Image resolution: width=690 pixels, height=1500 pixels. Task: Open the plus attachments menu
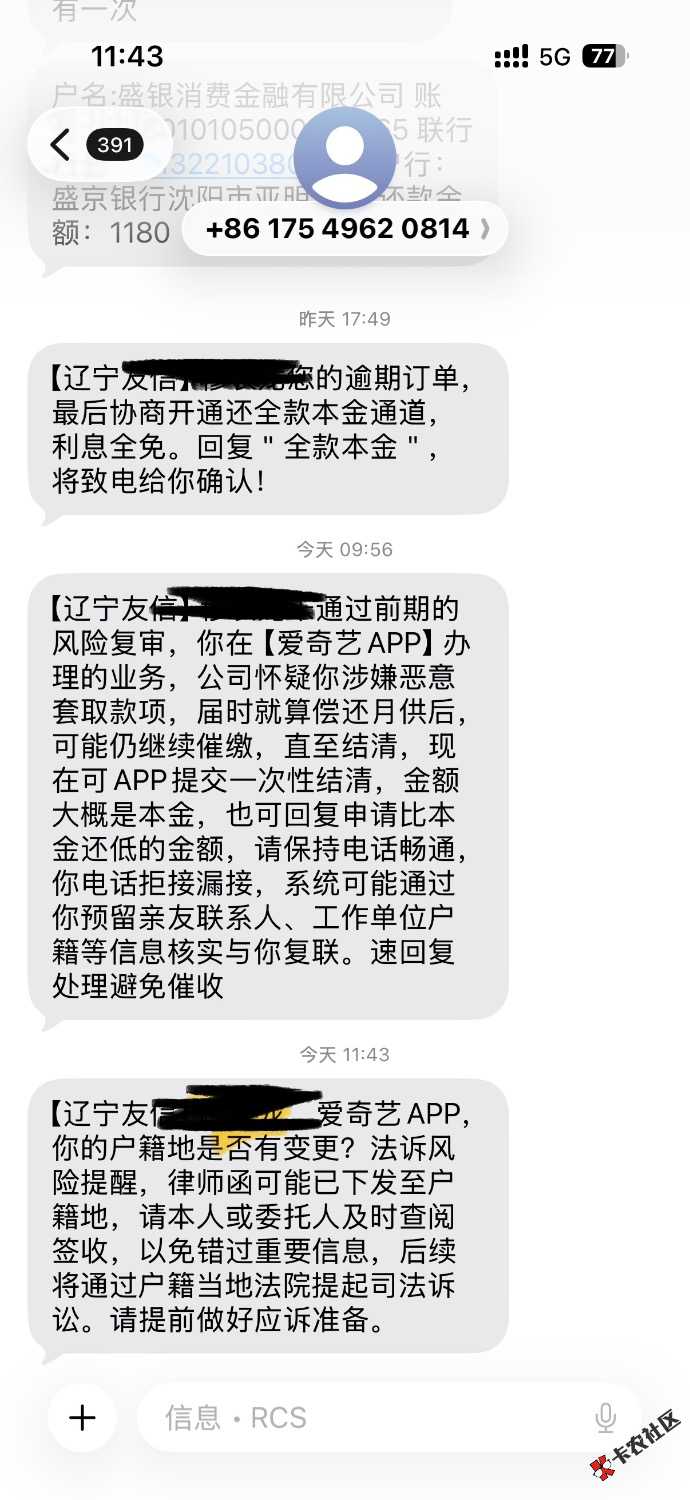coord(82,1417)
